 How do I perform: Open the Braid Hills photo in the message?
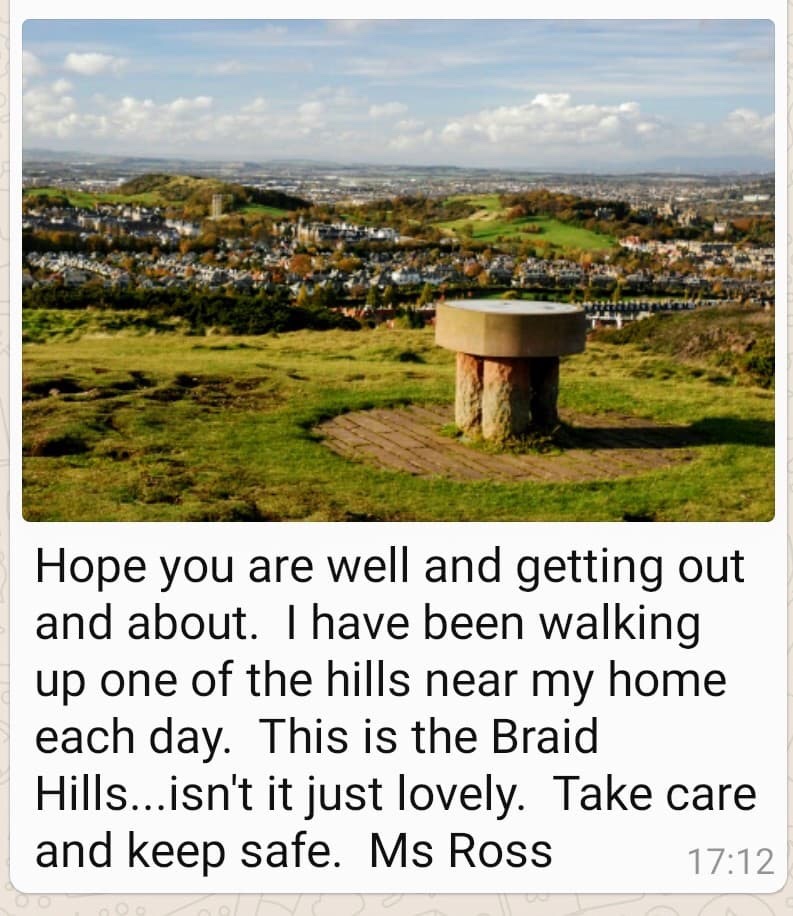[x=397, y=270]
